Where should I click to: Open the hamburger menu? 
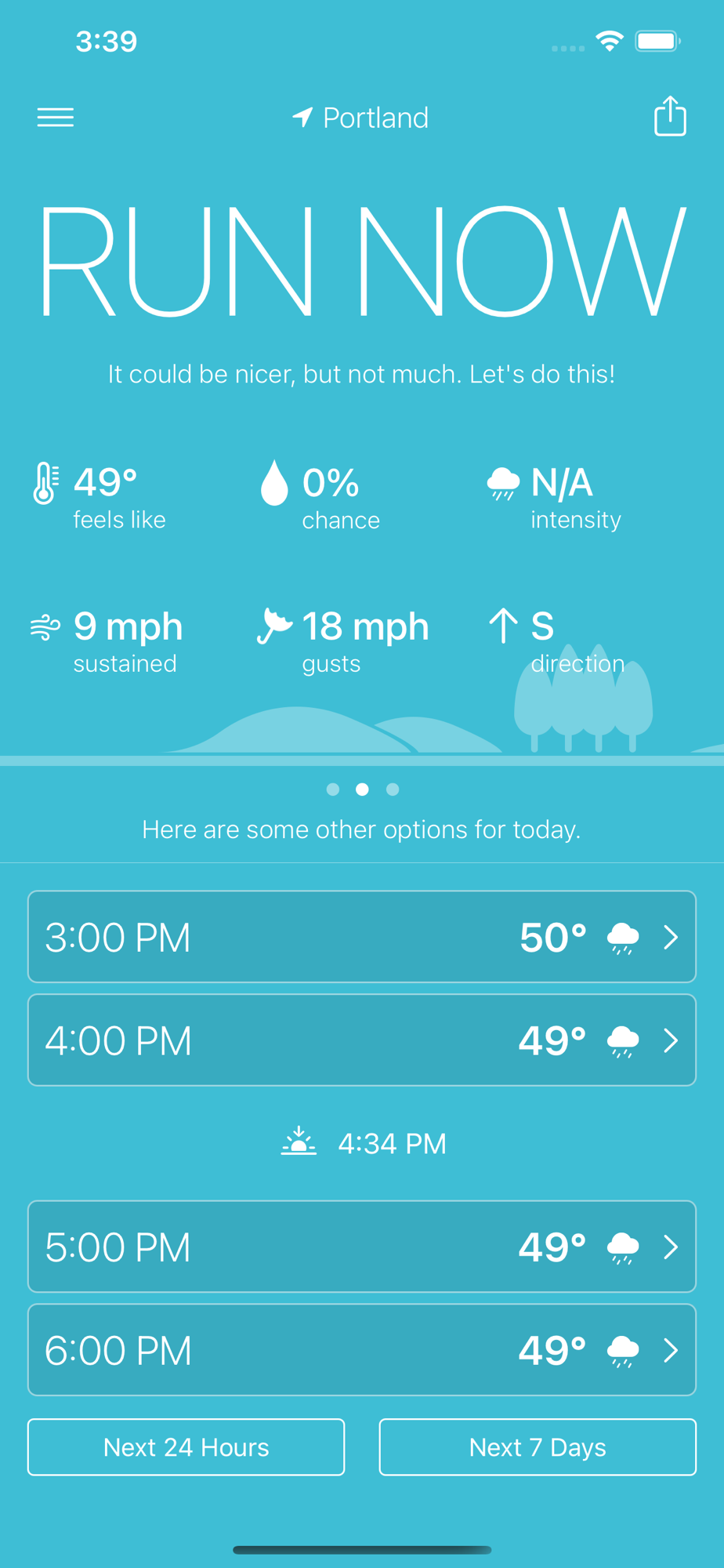pyautogui.click(x=56, y=118)
